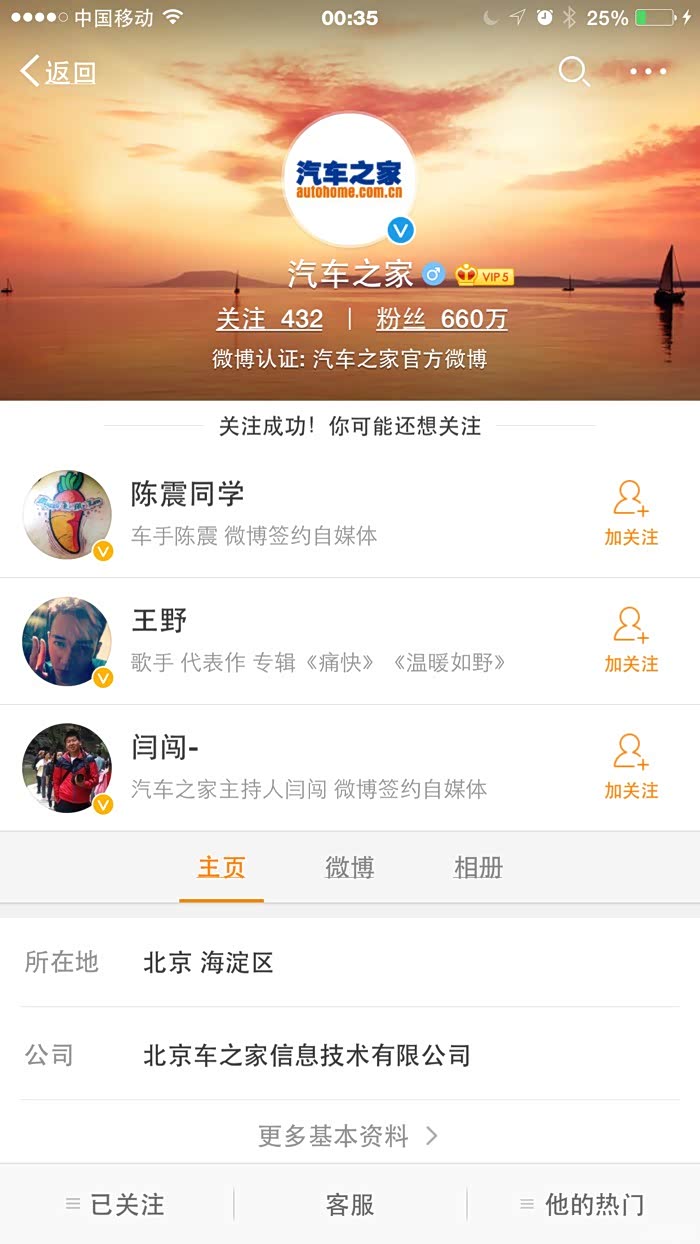Open the 粉丝 660万 followers list
700x1244 pixels.
tap(441, 319)
